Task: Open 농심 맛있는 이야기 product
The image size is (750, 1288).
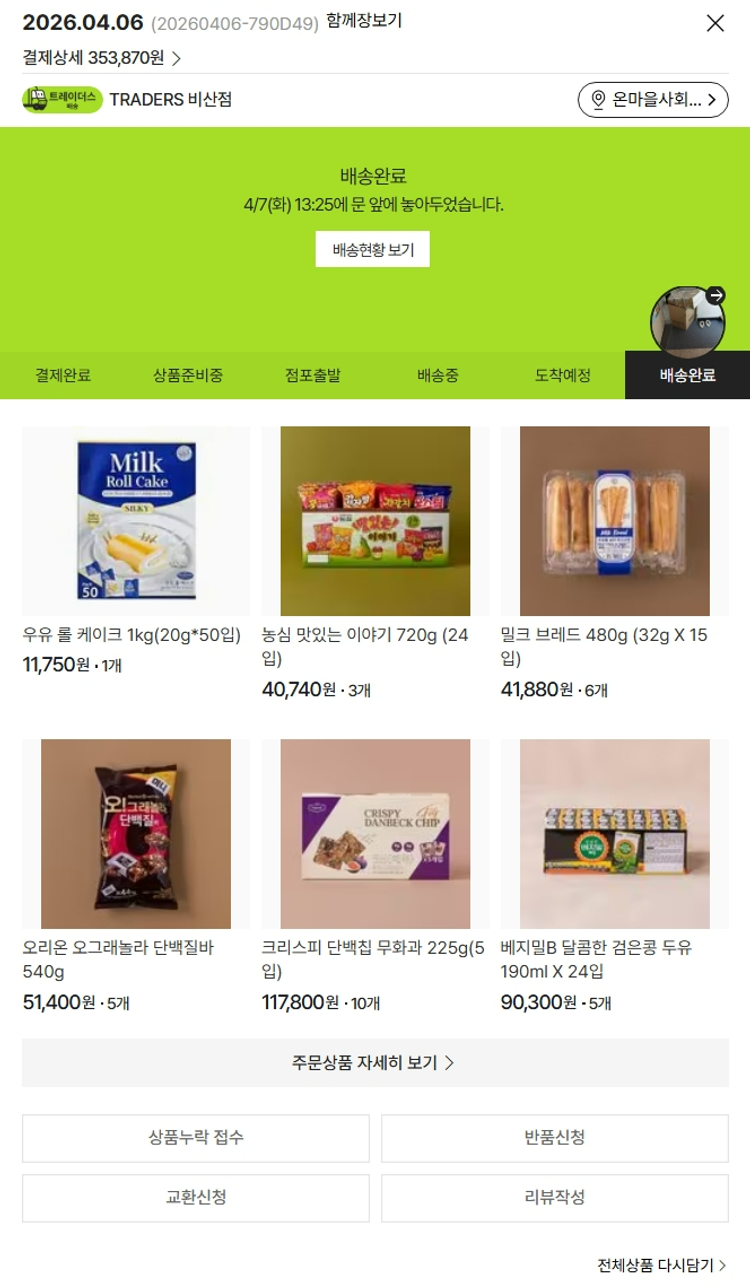Action: click(x=375, y=521)
